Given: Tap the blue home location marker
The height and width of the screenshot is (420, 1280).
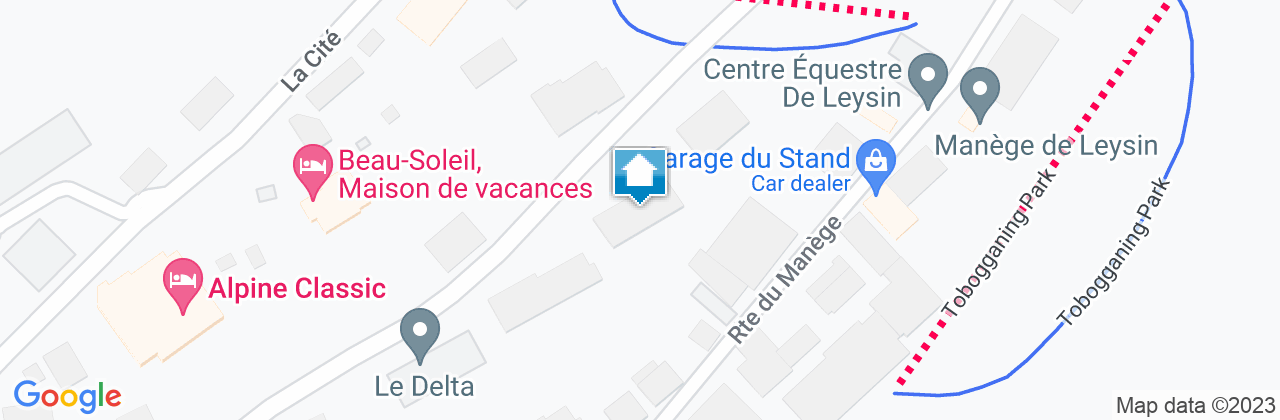Looking at the screenshot, I should coord(640,174).
